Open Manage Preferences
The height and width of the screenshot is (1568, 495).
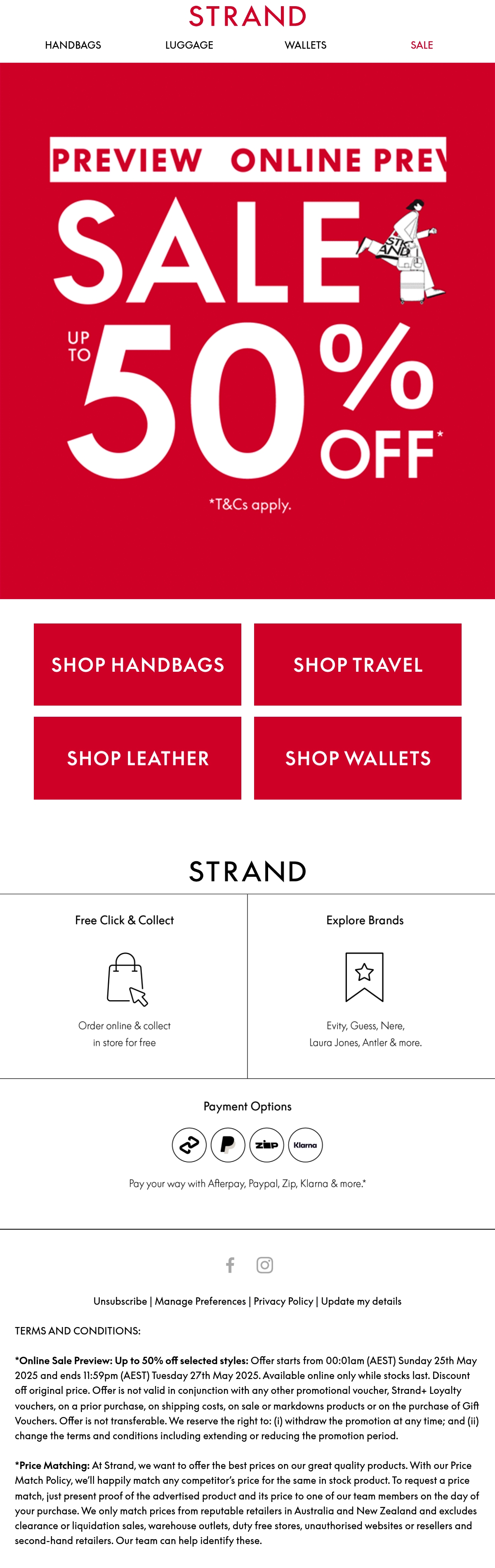pyautogui.click(x=200, y=1301)
